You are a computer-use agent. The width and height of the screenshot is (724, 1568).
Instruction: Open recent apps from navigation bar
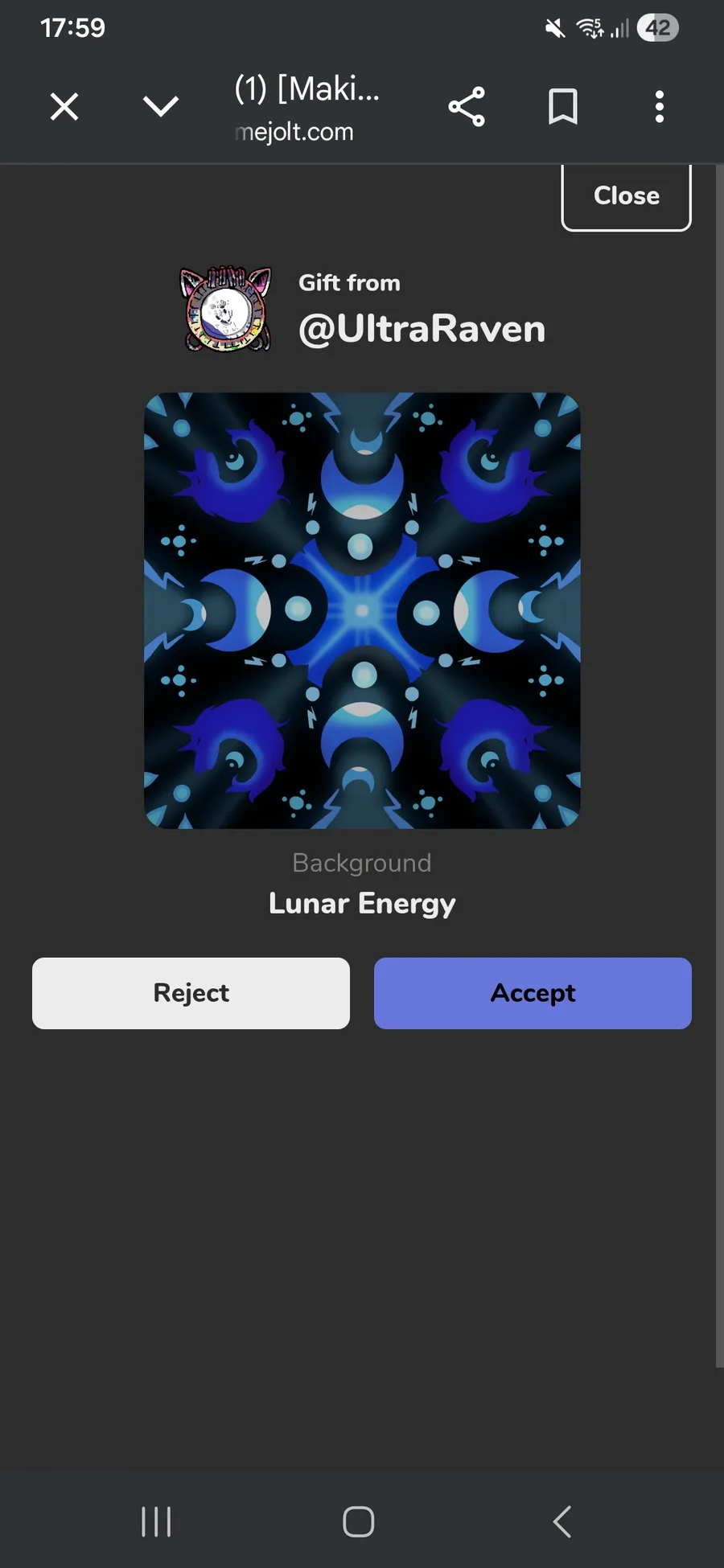156,1521
